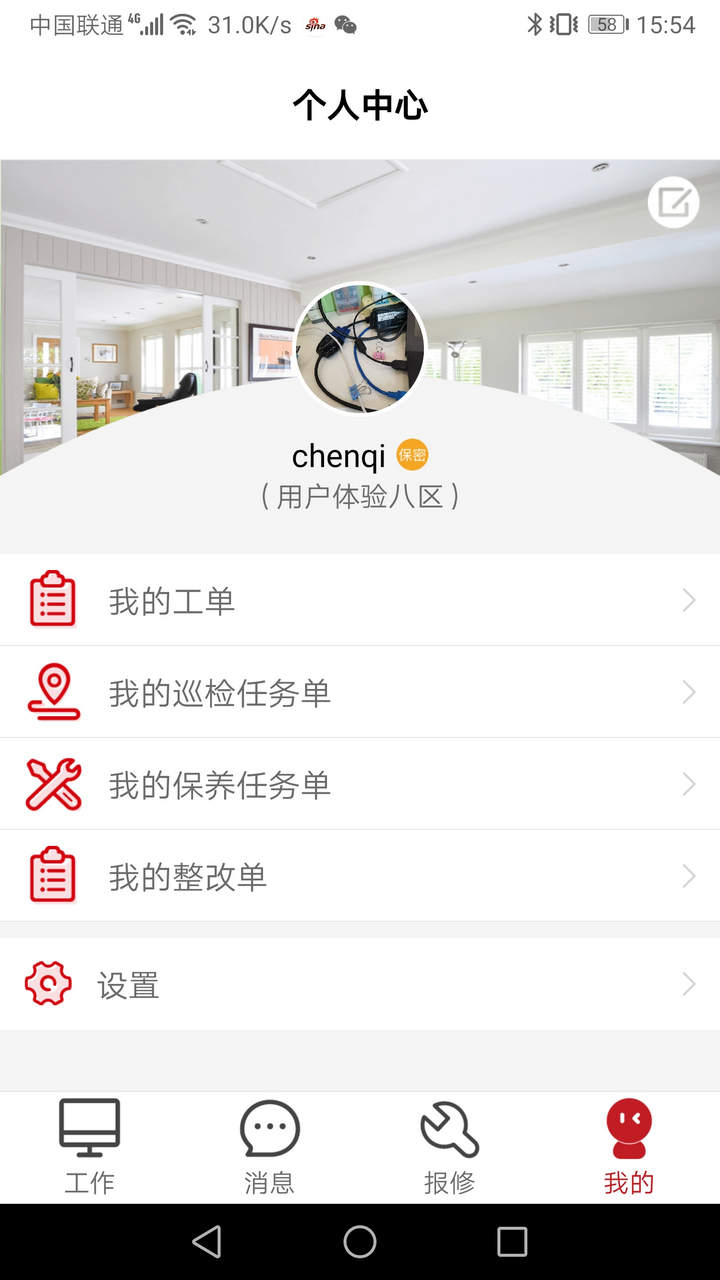Tap the 消息 chat bubble icon

point(269,1128)
